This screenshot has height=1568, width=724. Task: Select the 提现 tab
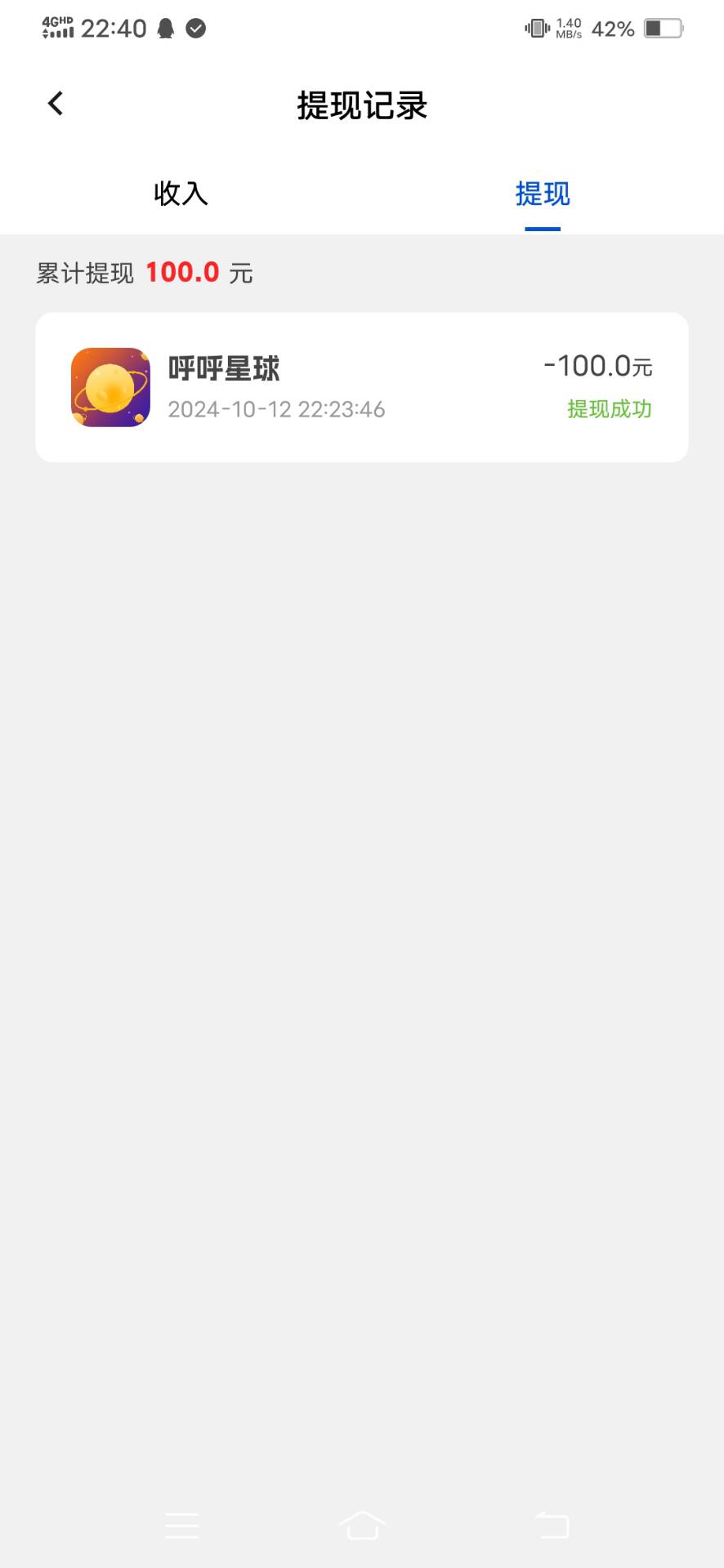click(543, 194)
